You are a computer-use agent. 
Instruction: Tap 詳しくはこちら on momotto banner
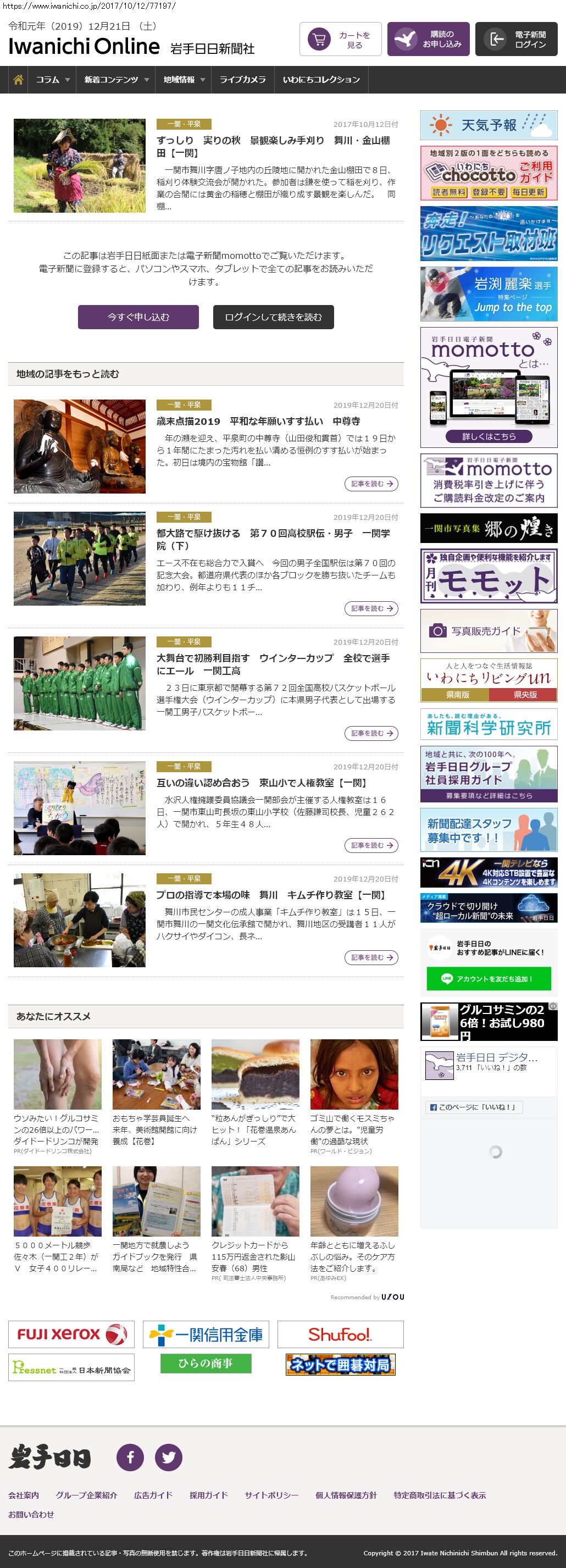(489, 436)
